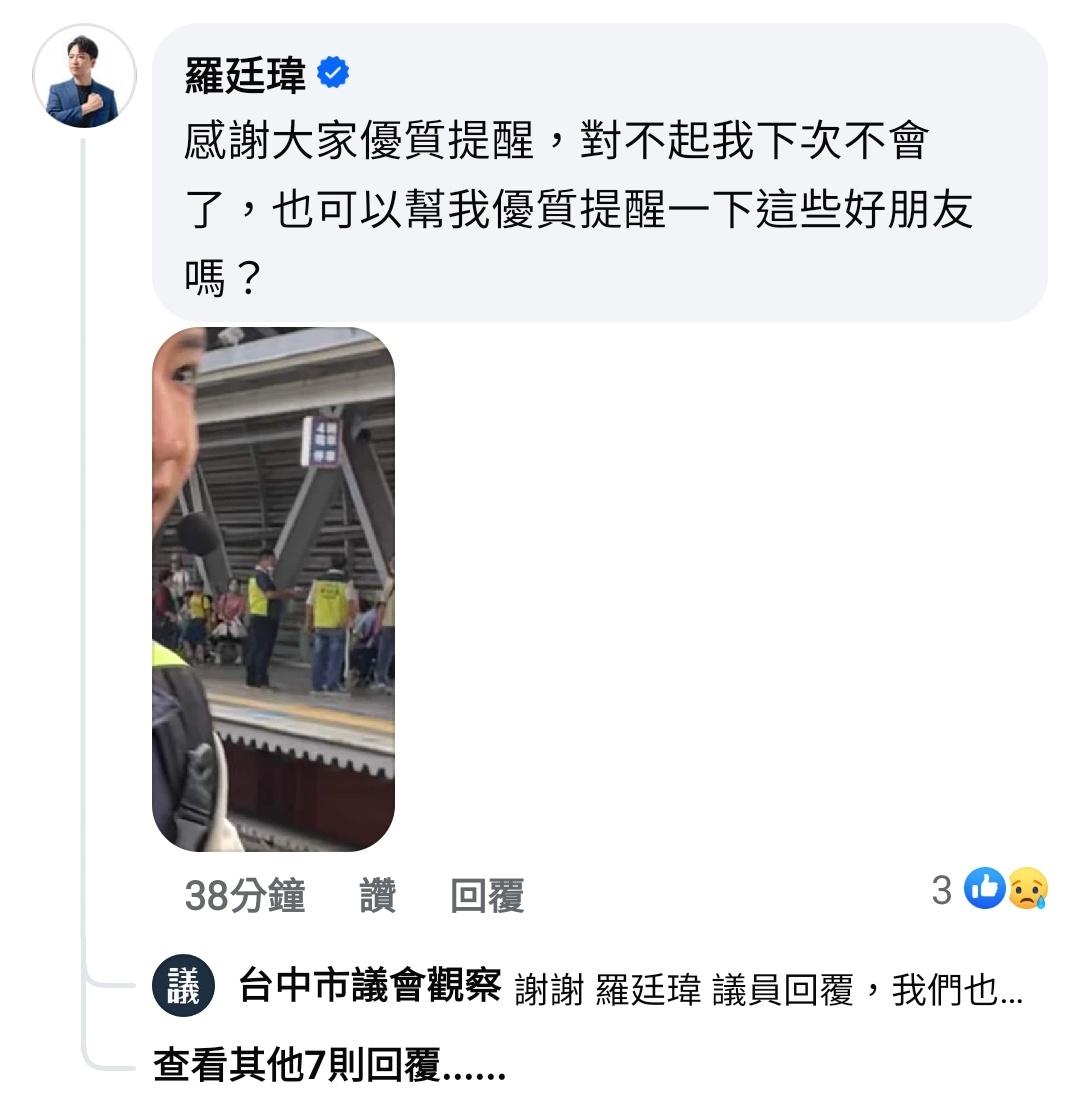This screenshot has width=1080, height=1102.
Task: Tap the 羅廷瑋 commenter name
Action: click(246, 75)
